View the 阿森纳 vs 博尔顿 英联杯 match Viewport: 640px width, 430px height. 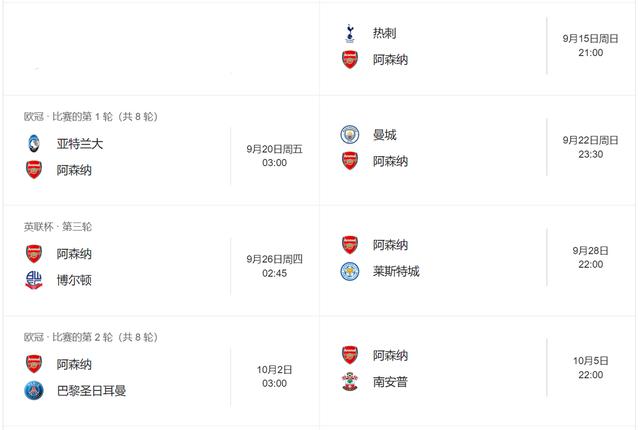(161, 260)
